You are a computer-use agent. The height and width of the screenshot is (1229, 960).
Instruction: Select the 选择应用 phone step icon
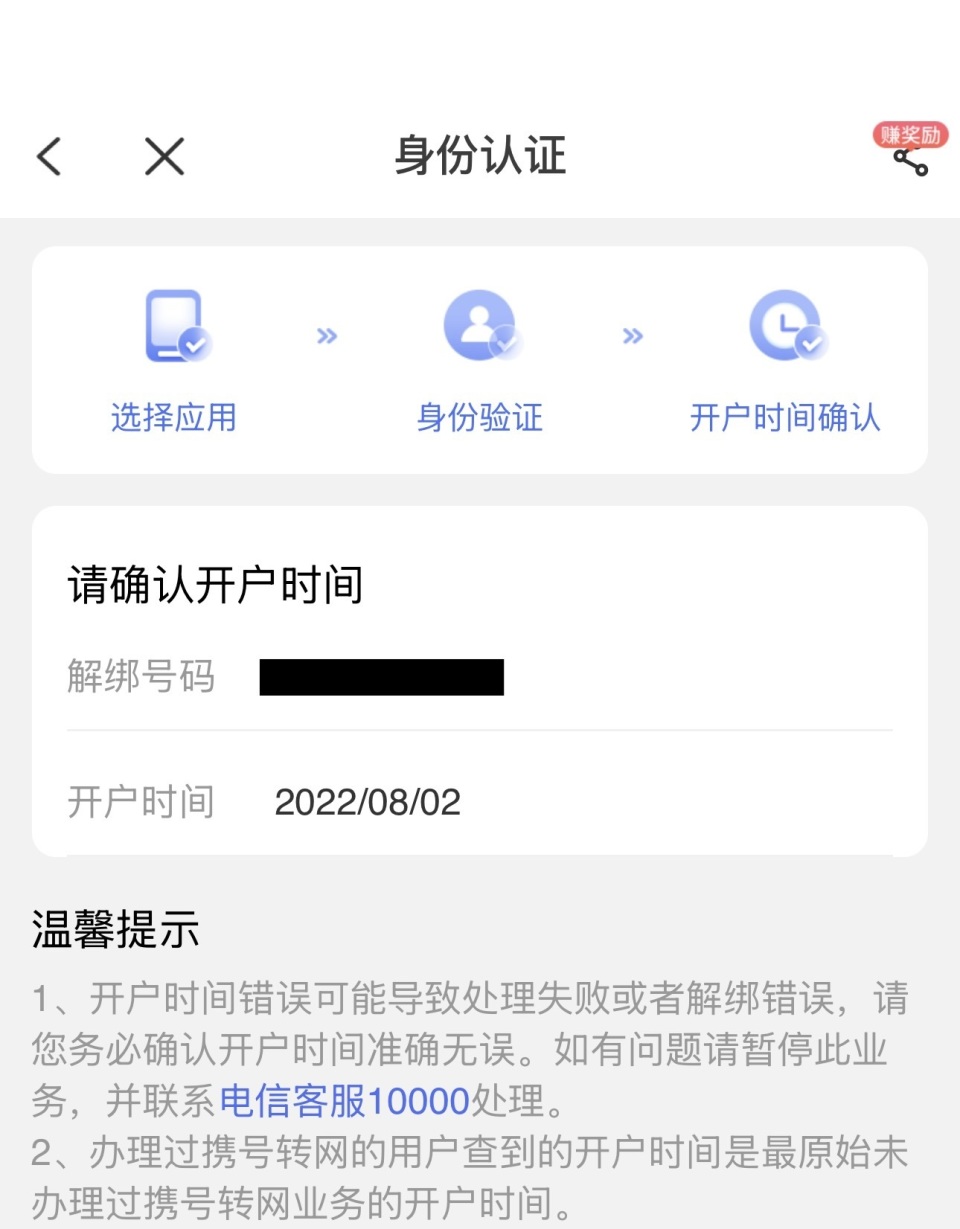click(174, 325)
